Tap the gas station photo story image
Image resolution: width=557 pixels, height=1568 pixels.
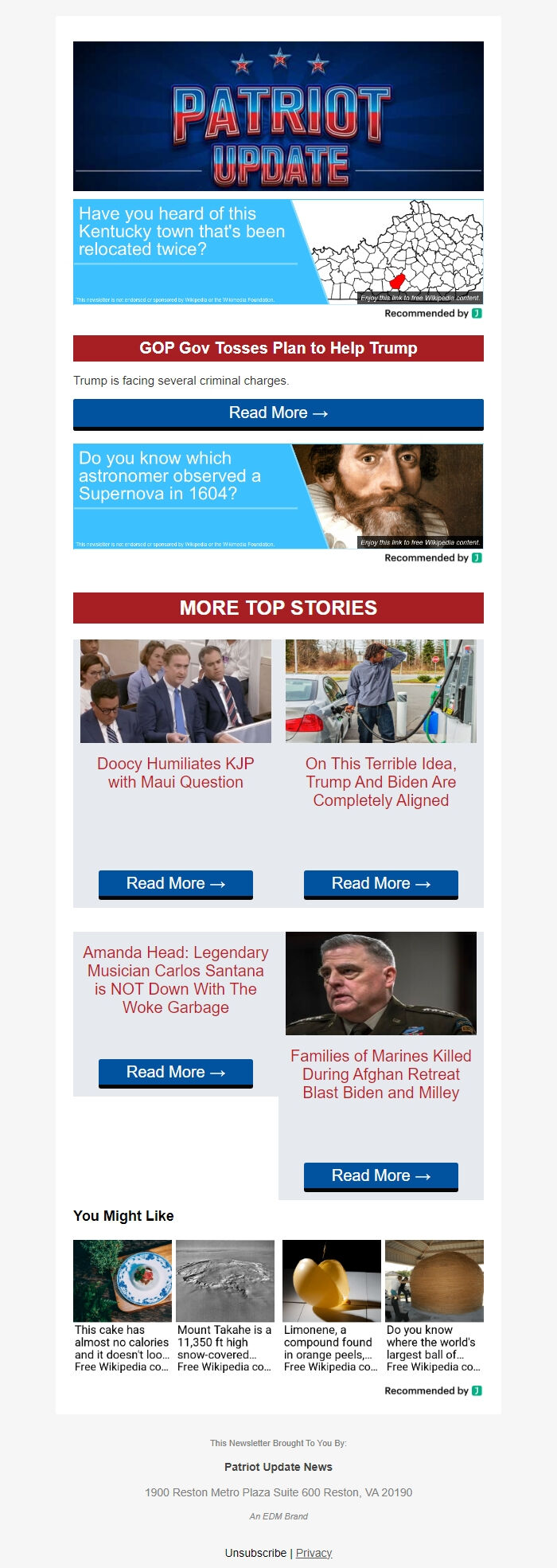380,691
